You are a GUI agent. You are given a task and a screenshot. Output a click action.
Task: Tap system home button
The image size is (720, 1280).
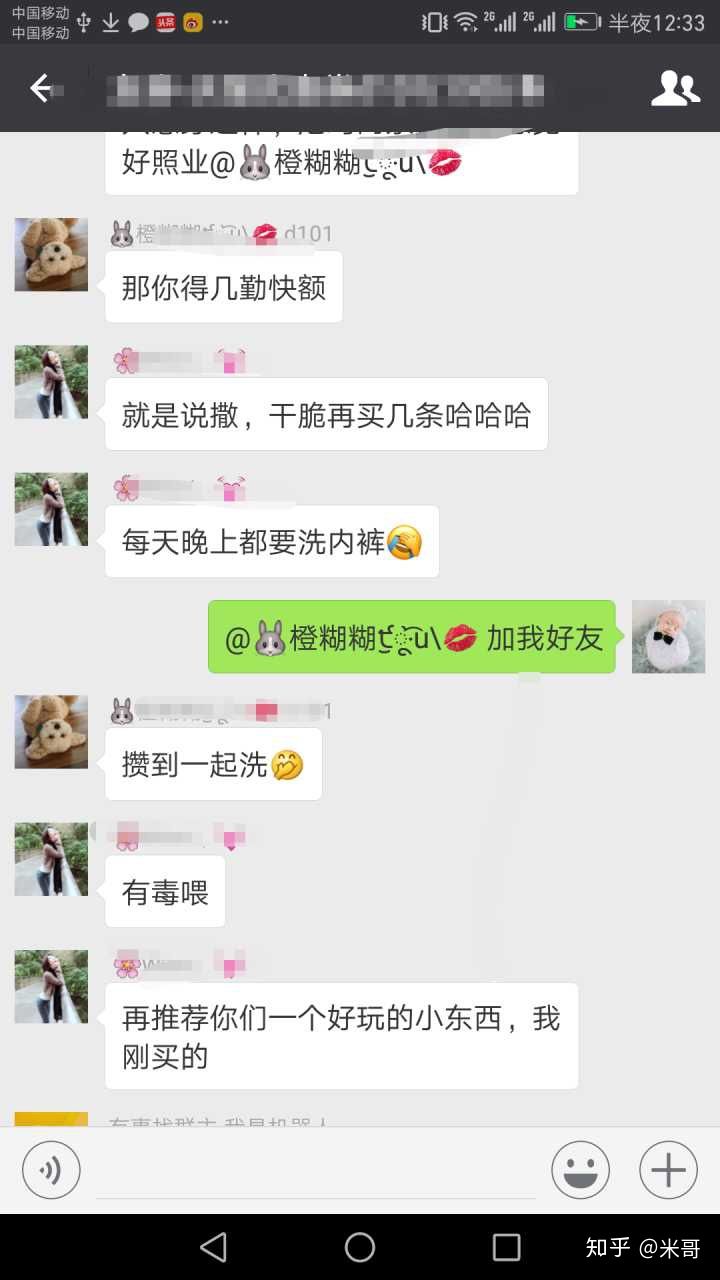click(360, 1247)
